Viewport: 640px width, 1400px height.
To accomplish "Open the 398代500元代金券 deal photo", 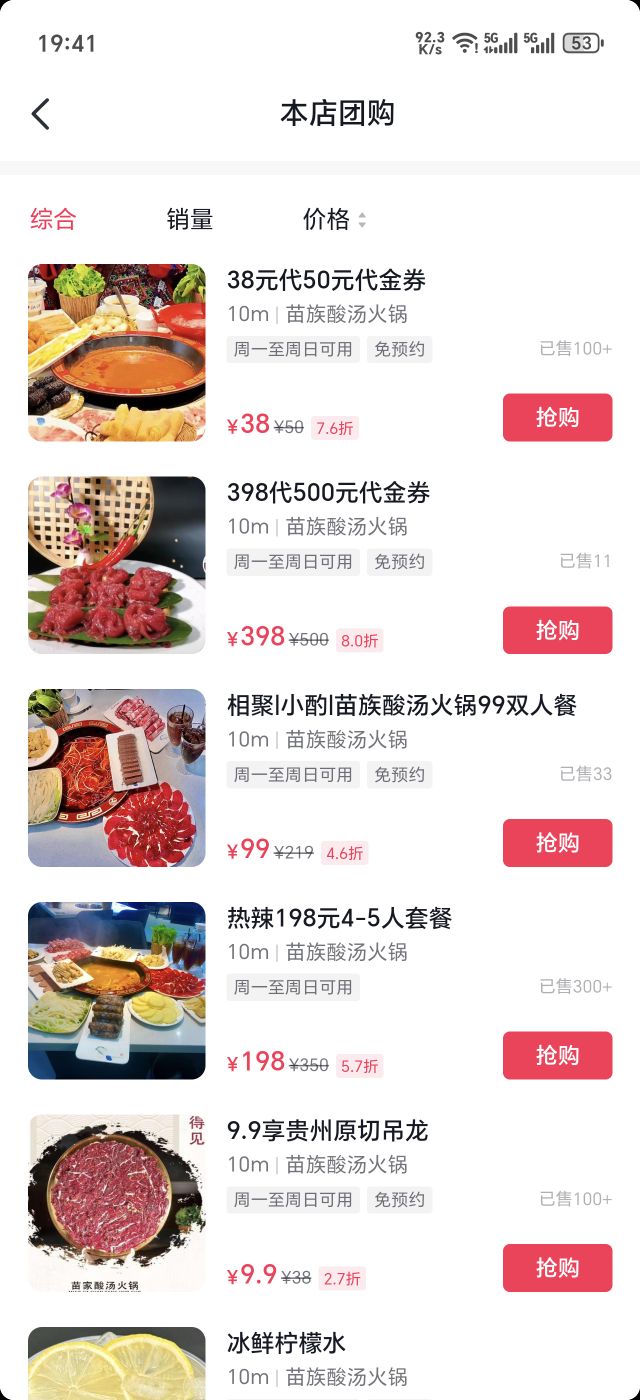I will pos(117,565).
